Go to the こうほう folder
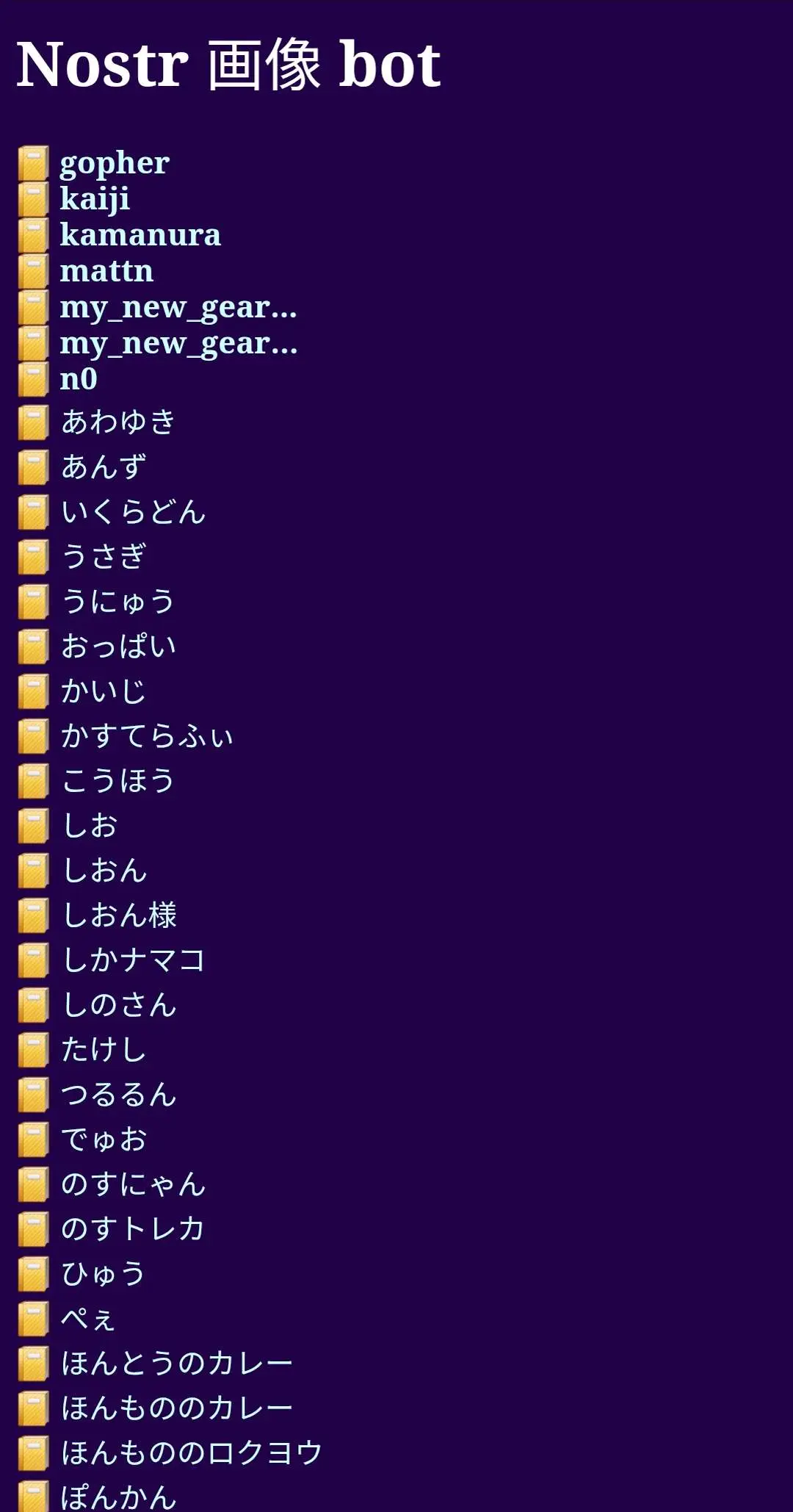793x1512 pixels. (x=118, y=781)
